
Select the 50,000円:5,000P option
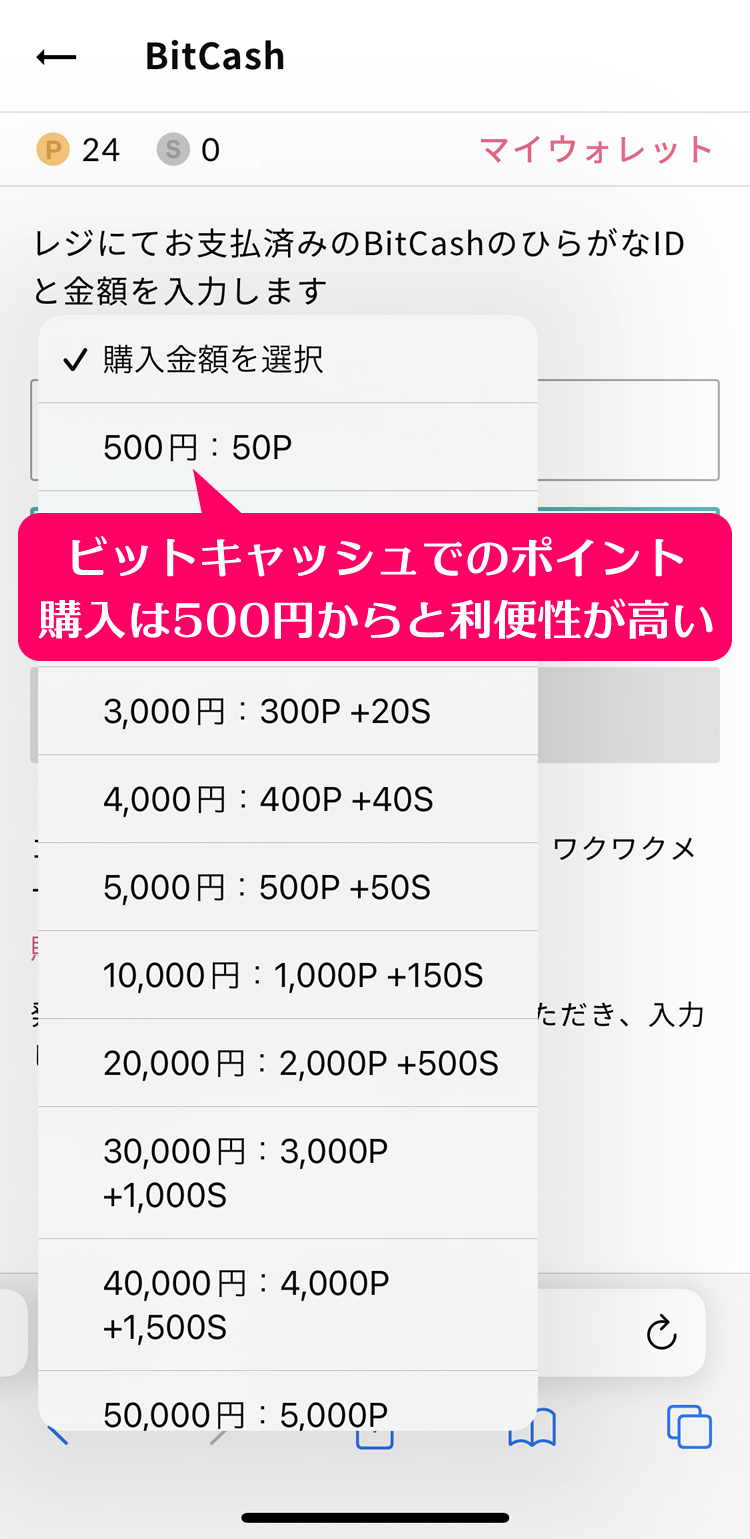point(287,1412)
